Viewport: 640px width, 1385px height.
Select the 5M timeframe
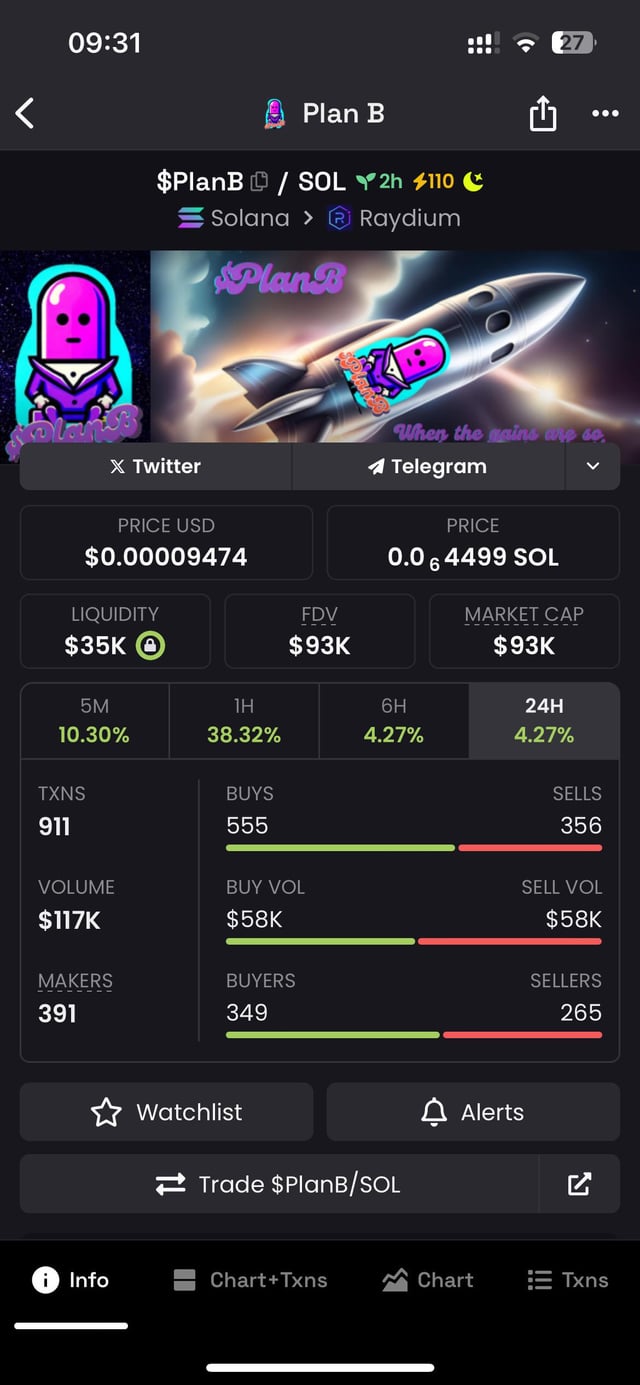coord(94,721)
